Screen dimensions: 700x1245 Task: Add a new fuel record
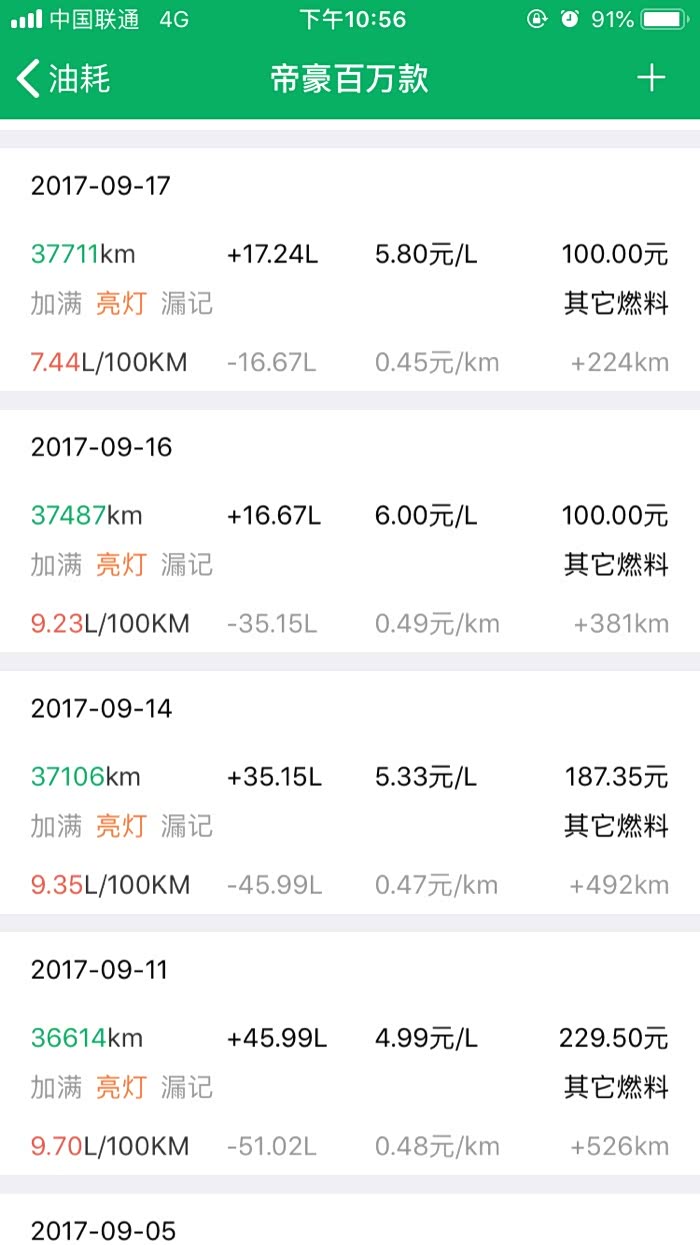click(x=651, y=78)
